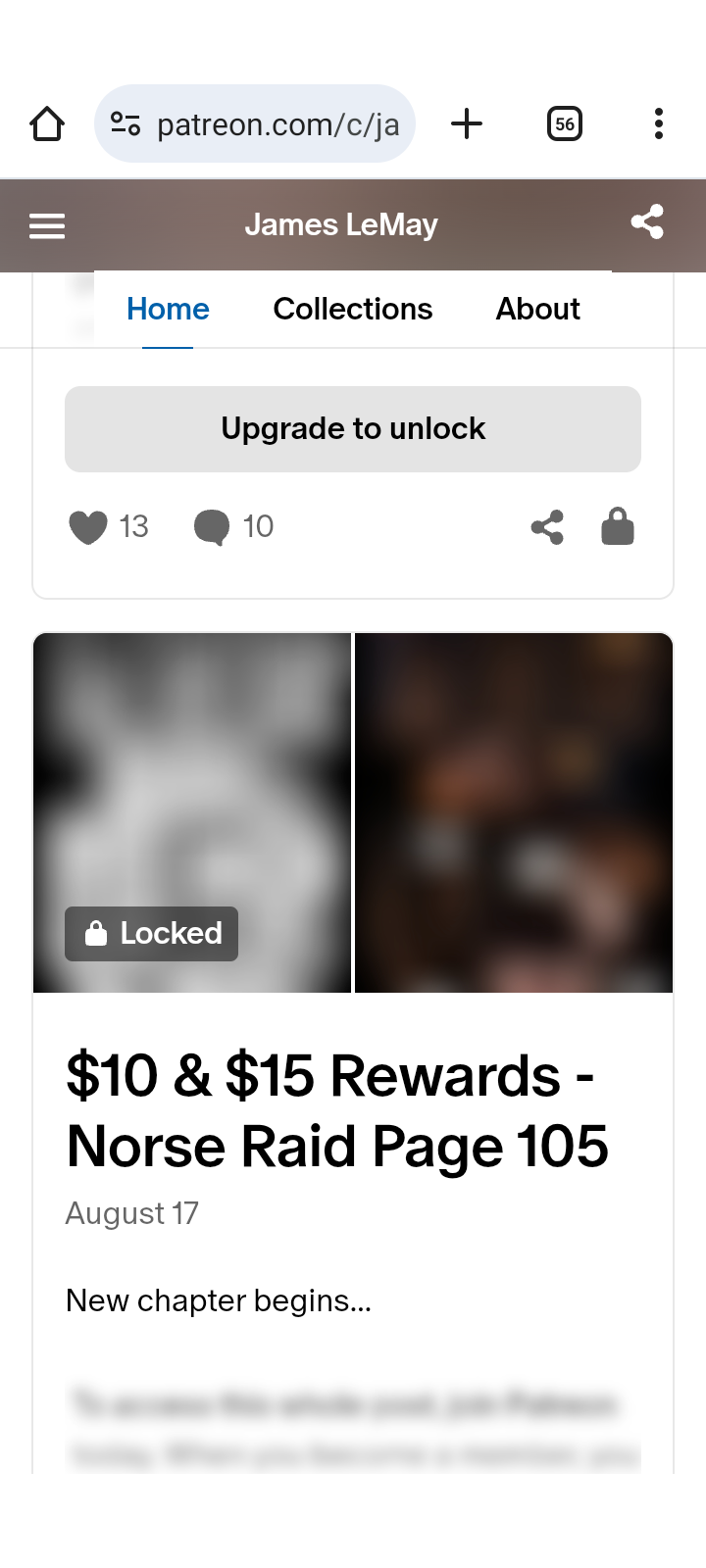Screen dimensions: 706x1568
Task: Switch to the Home tab
Action: point(168,310)
